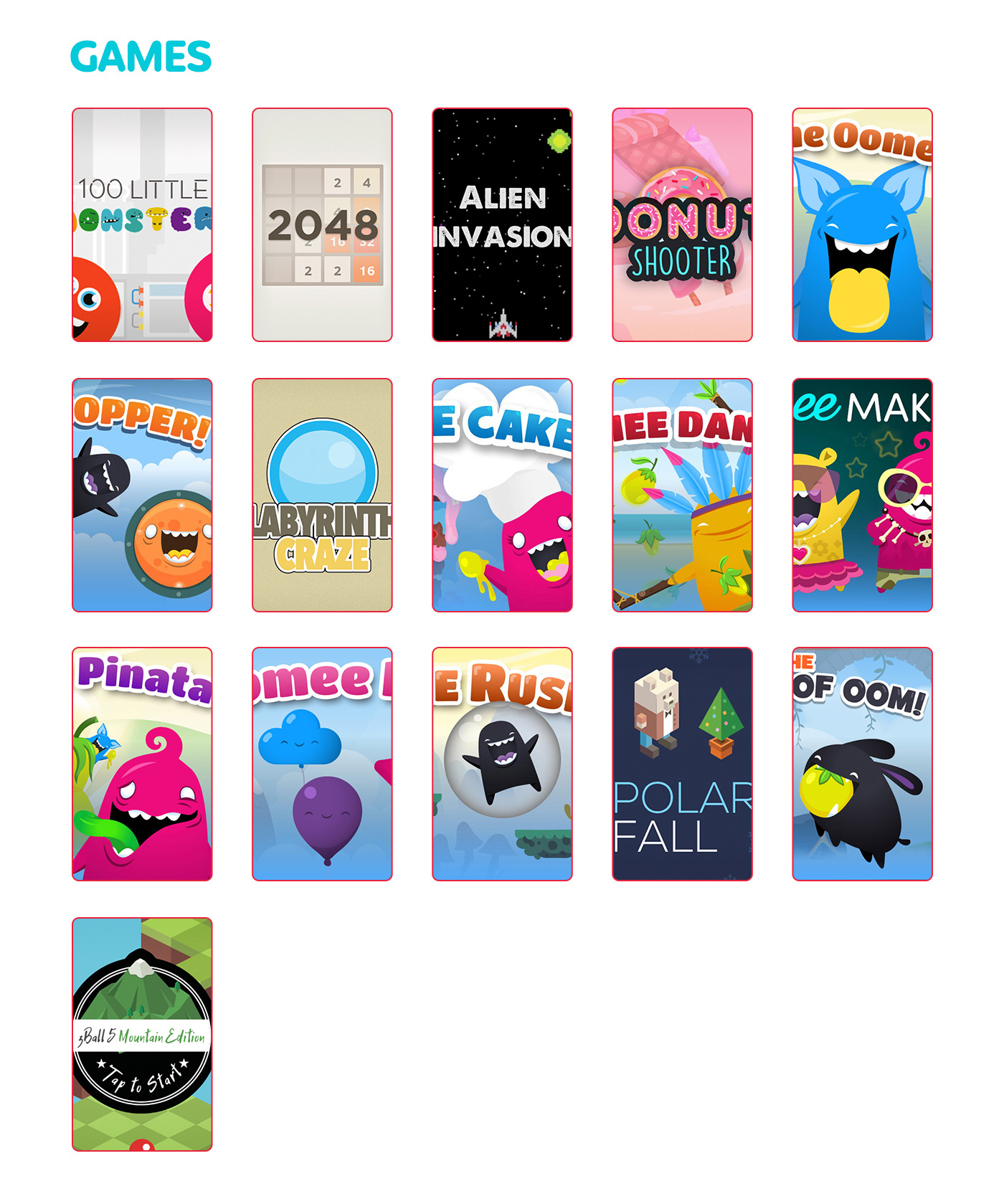Screen dimensions: 1004x1204
Task: Open the 100 Little Monsters game
Action: 142,224
